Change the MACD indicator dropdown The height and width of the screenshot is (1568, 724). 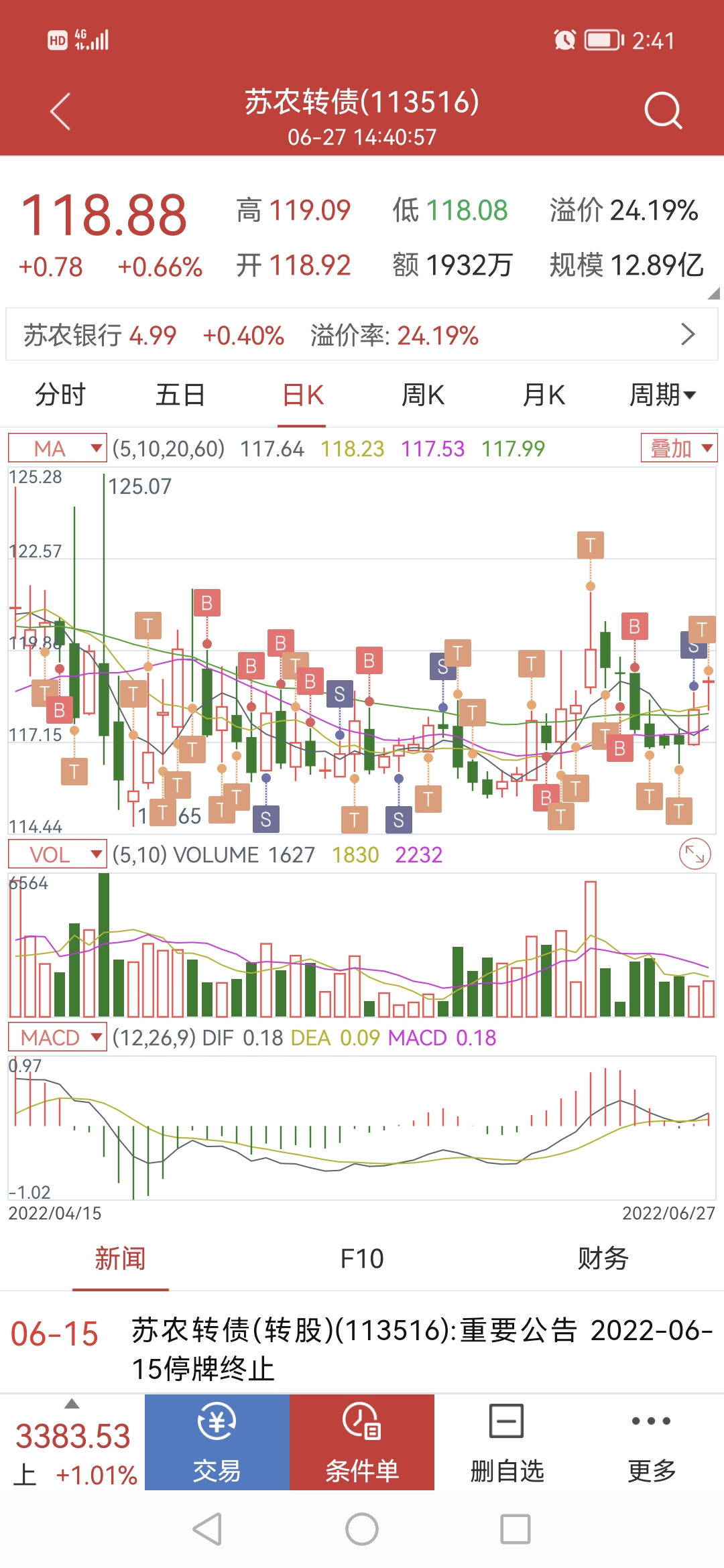(x=58, y=1037)
